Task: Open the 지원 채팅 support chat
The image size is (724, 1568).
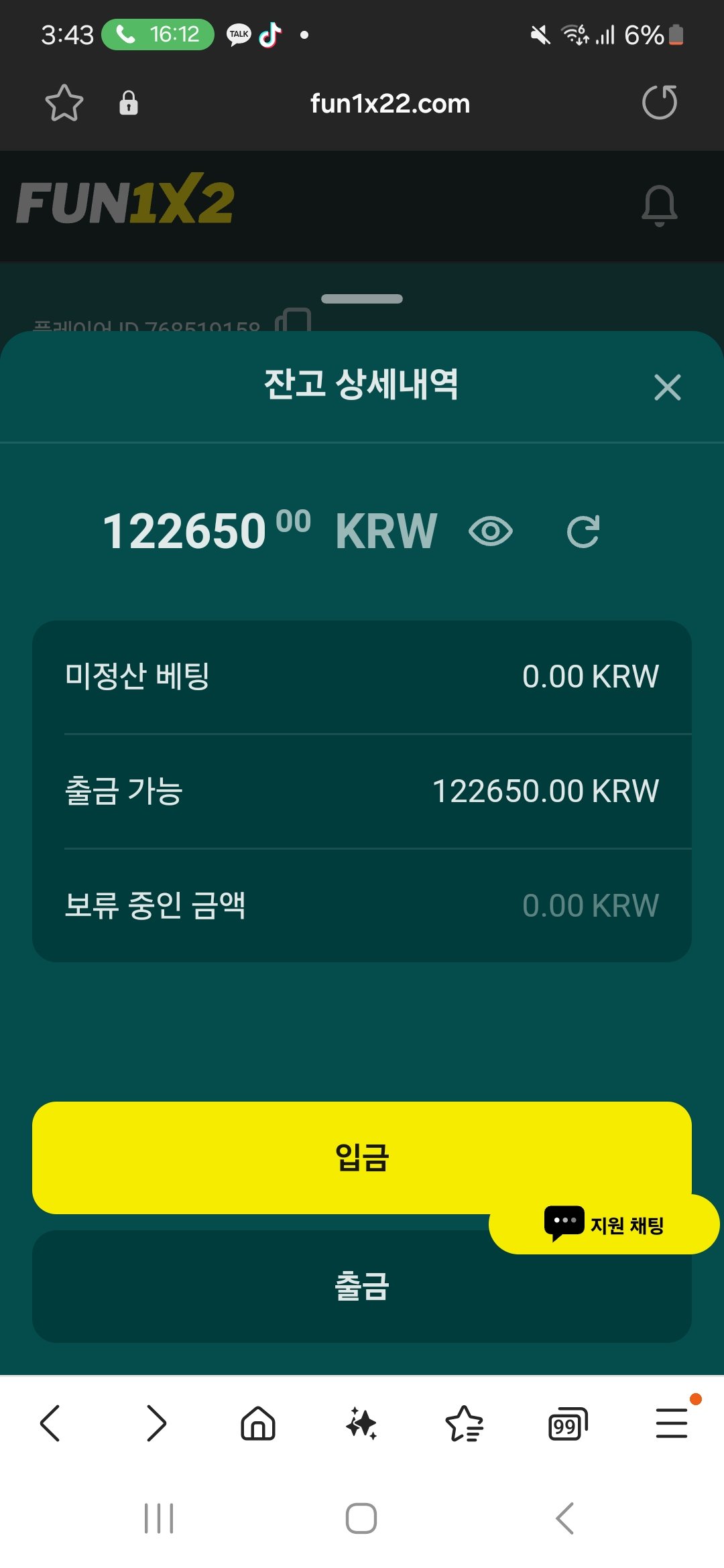Action: coord(605,1225)
